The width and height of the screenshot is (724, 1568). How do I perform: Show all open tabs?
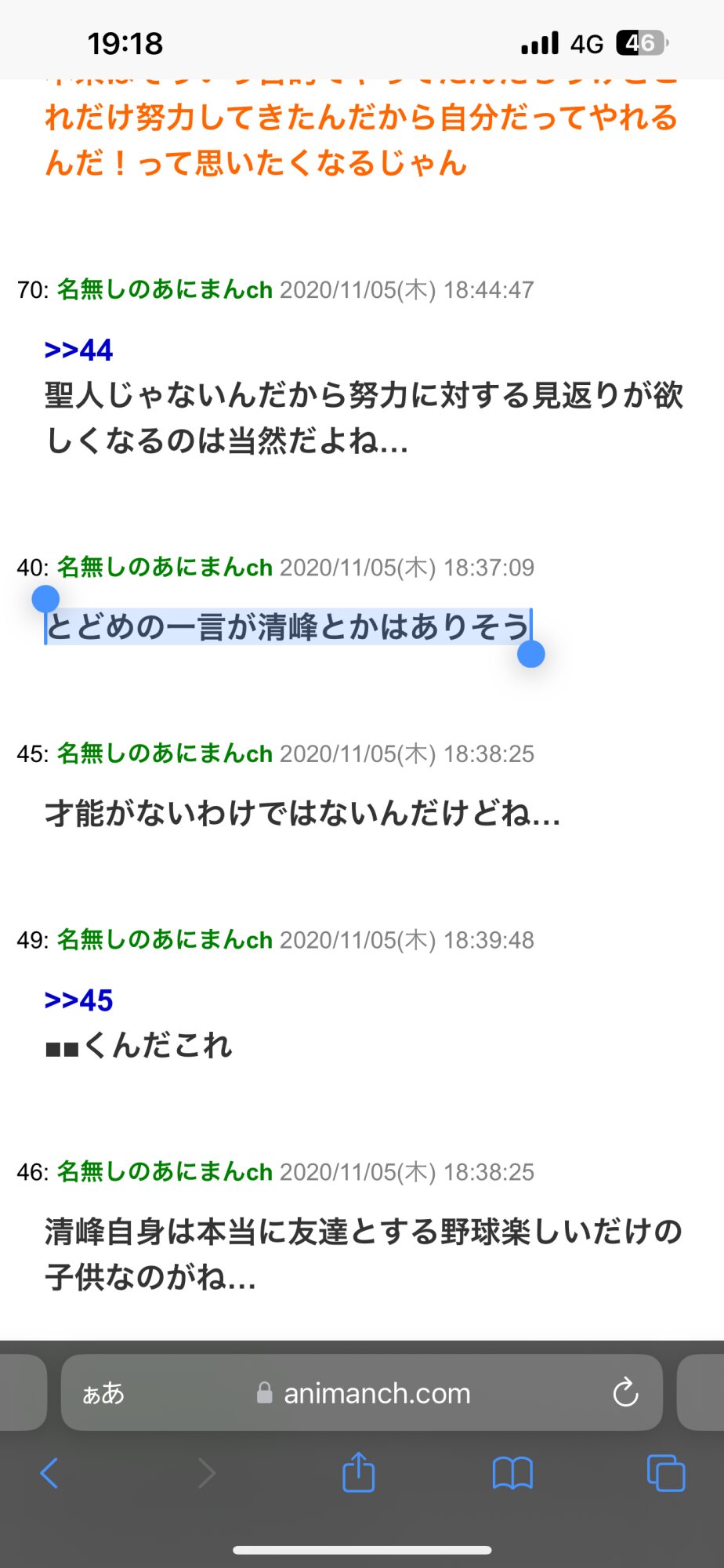pyautogui.click(x=666, y=1473)
